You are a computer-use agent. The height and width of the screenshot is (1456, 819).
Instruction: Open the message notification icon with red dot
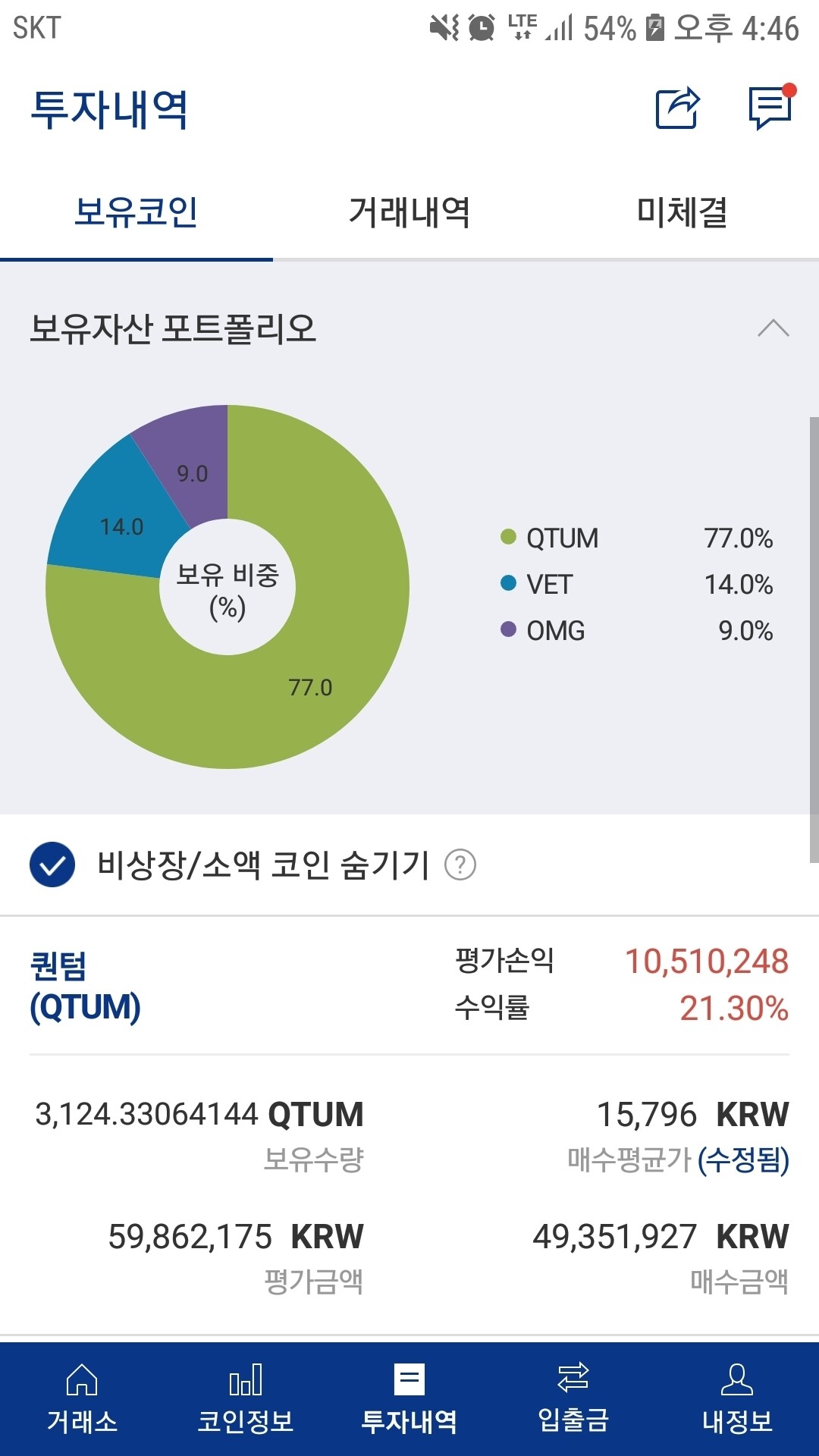pos(768,108)
